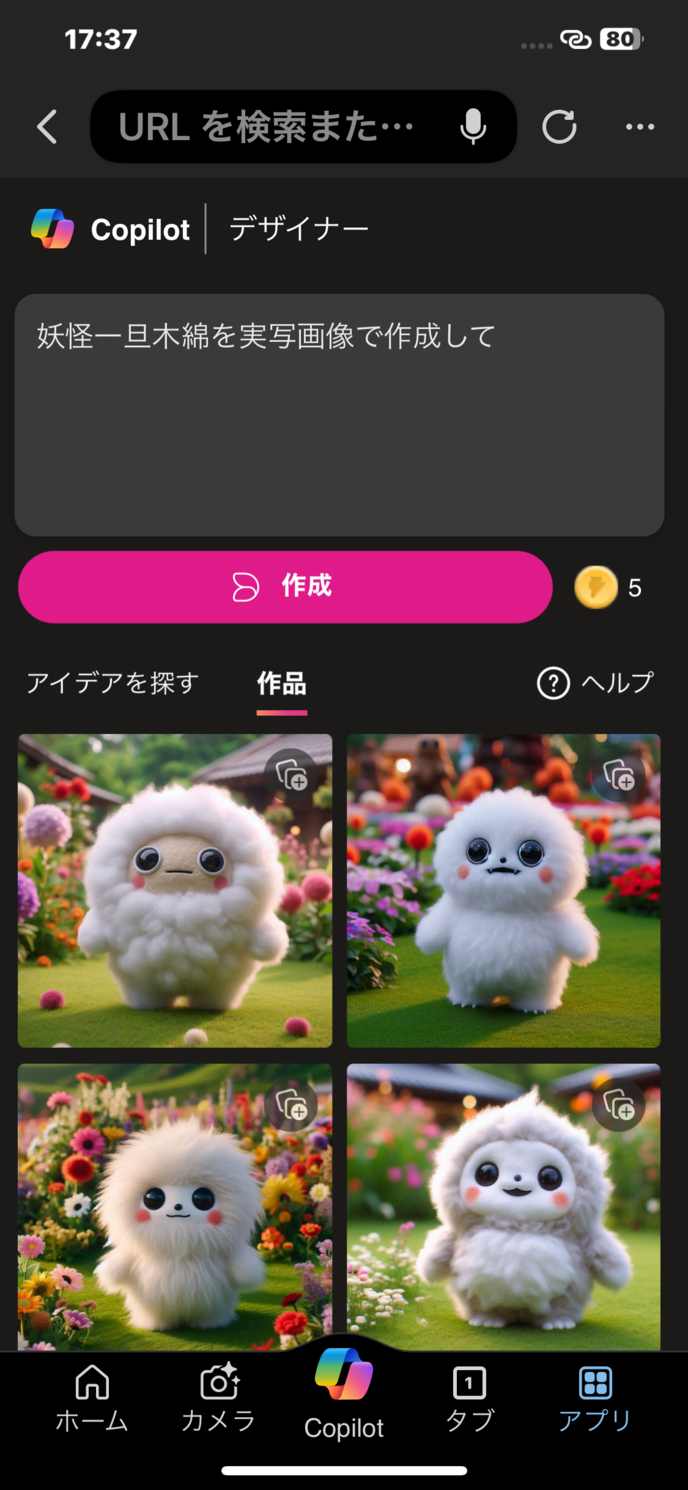Screen dimensions: 688x1490
Task: Open the three-dot overflow menu
Action: click(x=639, y=127)
